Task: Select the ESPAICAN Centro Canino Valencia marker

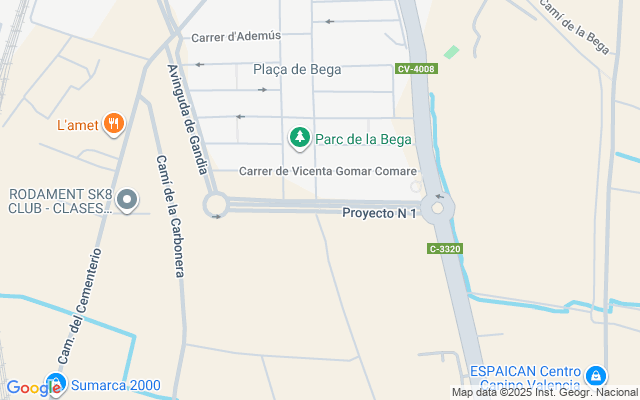Action: [595, 376]
